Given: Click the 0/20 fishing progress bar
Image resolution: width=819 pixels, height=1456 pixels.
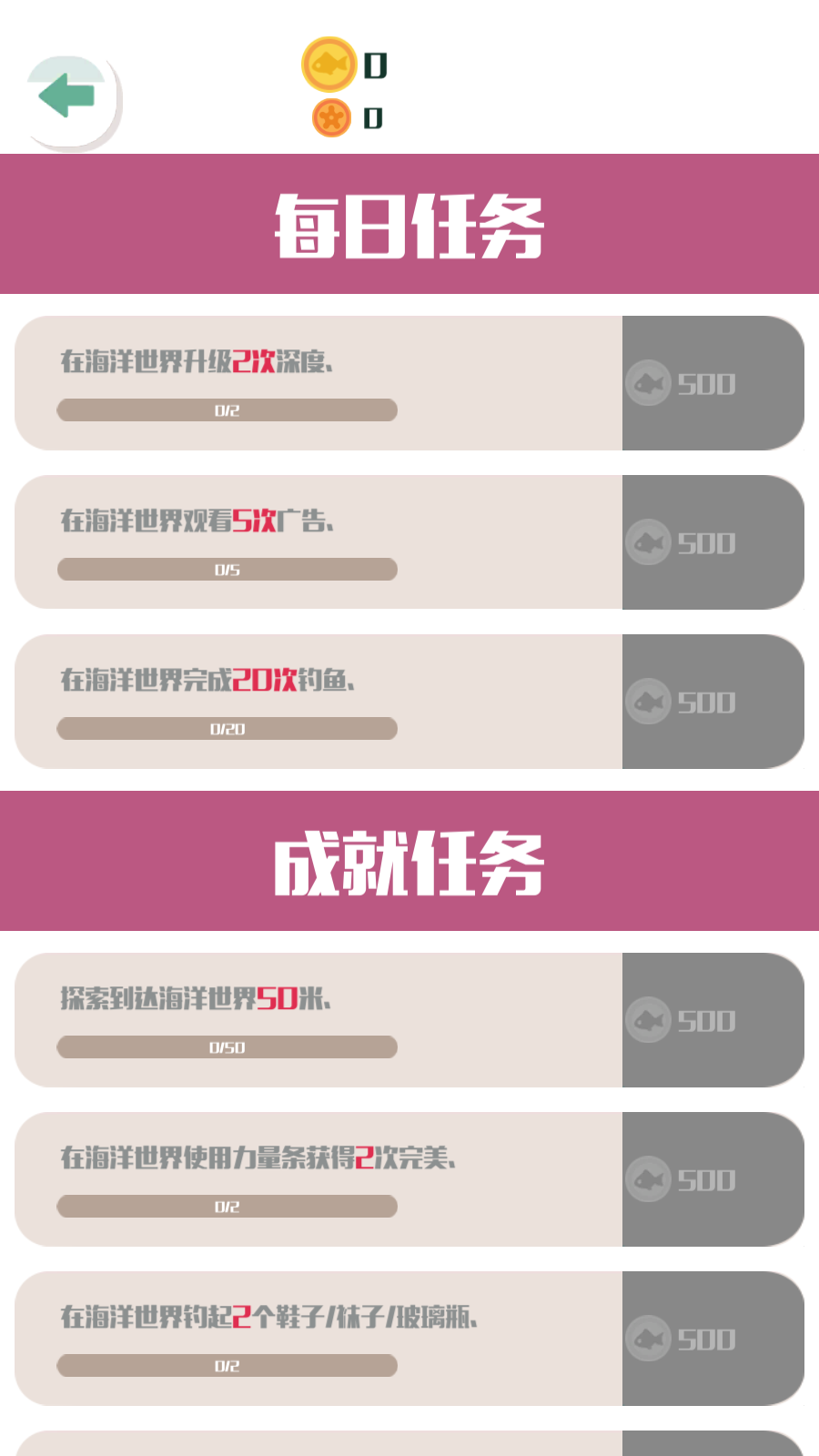Looking at the screenshot, I should [227, 729].
